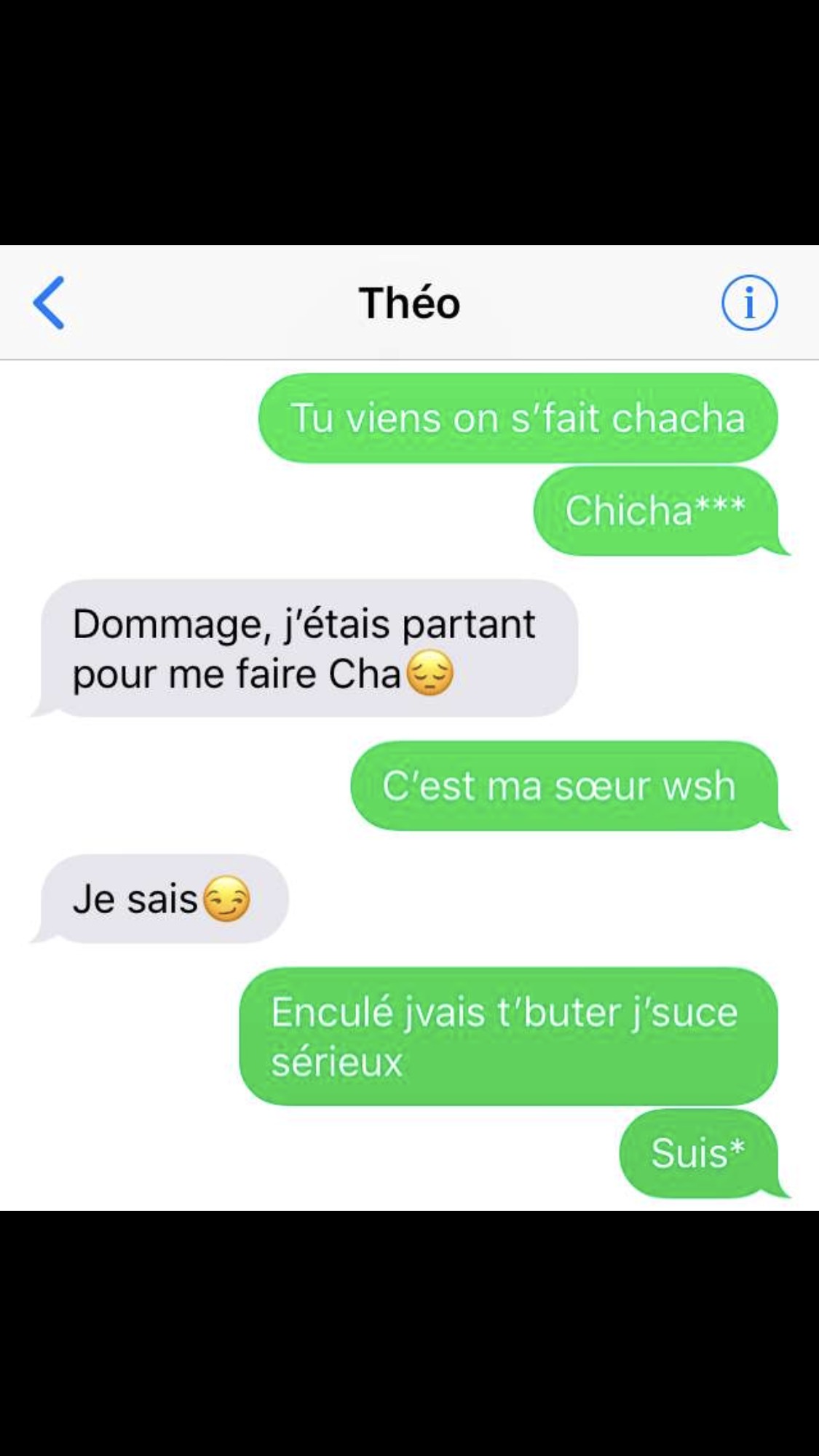Go back to the messages list
The height and width of the screenshot is (1456, 819).
click(50, 303)
